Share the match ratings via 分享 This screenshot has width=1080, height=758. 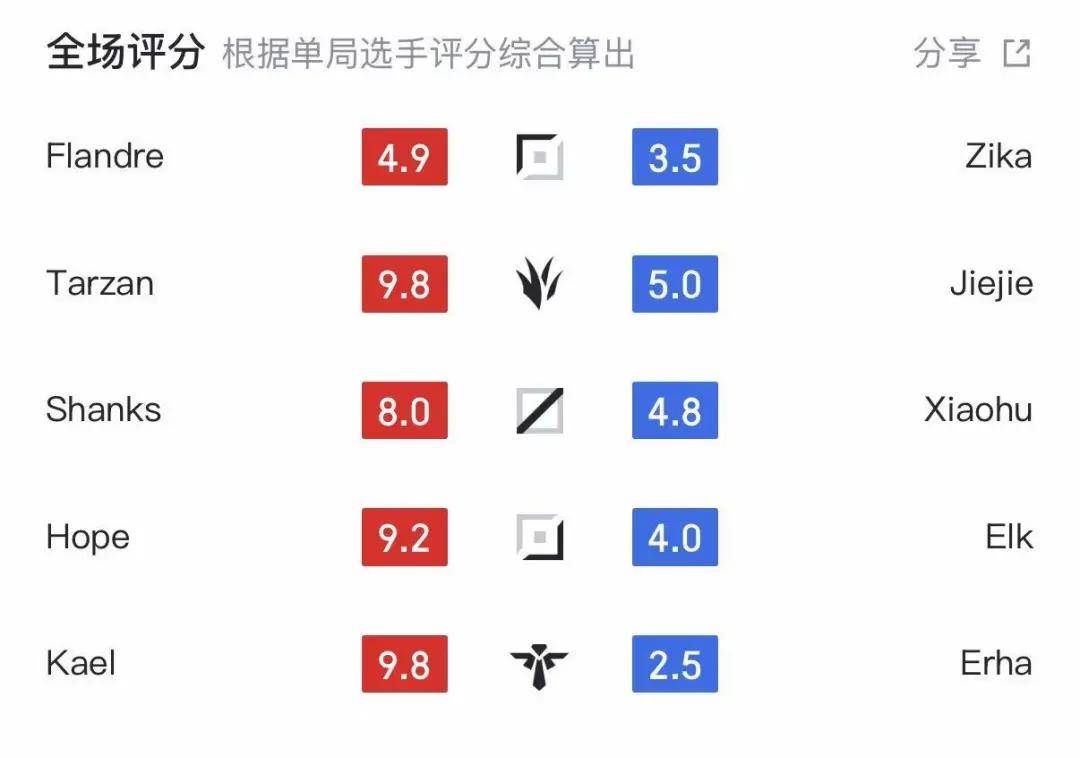pyautogui.click(x=970, y=53)
